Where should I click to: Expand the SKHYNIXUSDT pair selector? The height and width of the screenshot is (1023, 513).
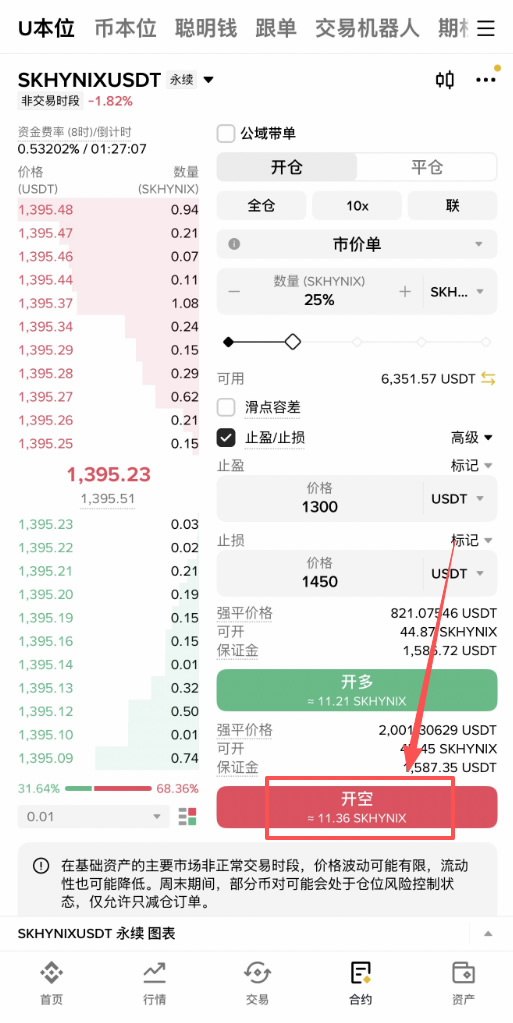pyautogui.click(x=208, y=80)
